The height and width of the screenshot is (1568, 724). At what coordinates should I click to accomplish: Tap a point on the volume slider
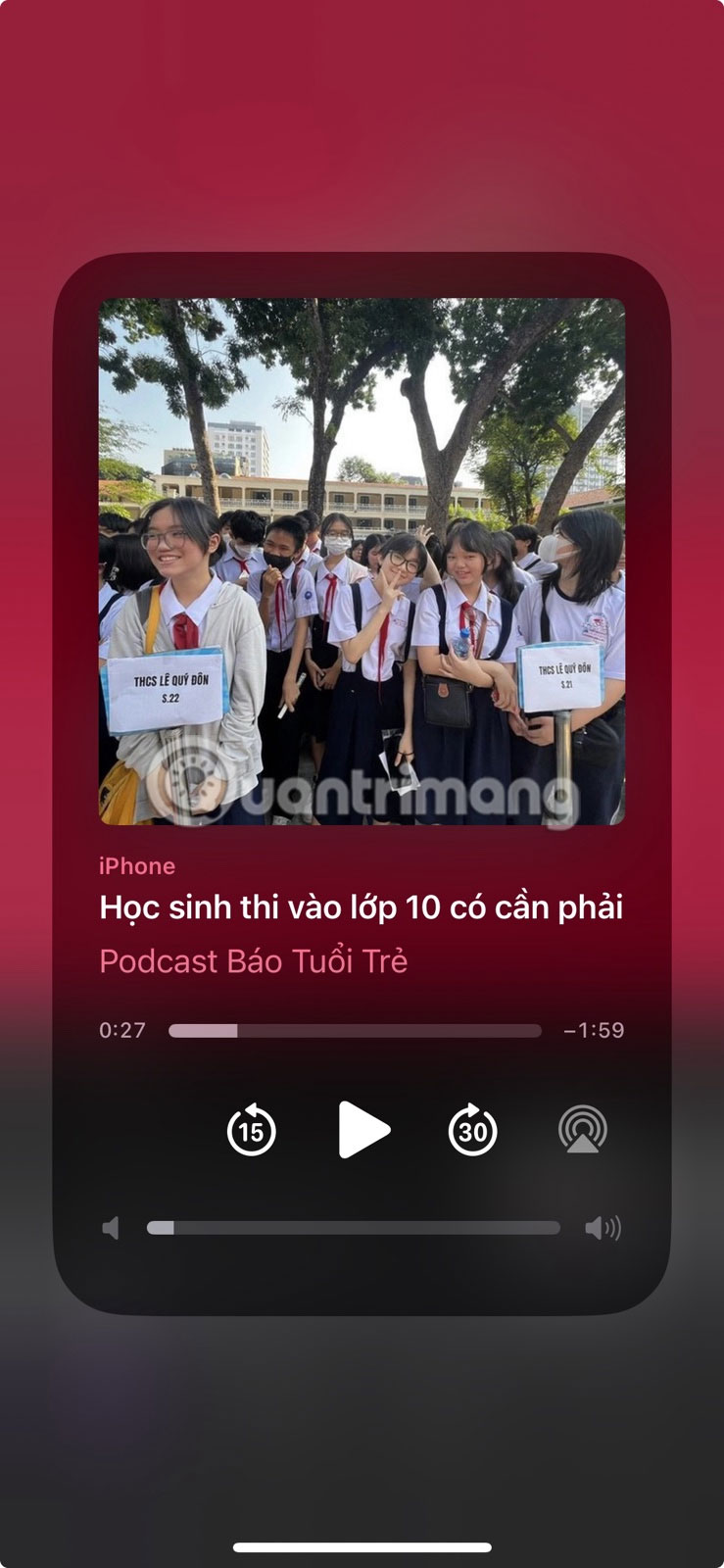click(x=354, y=1228)
